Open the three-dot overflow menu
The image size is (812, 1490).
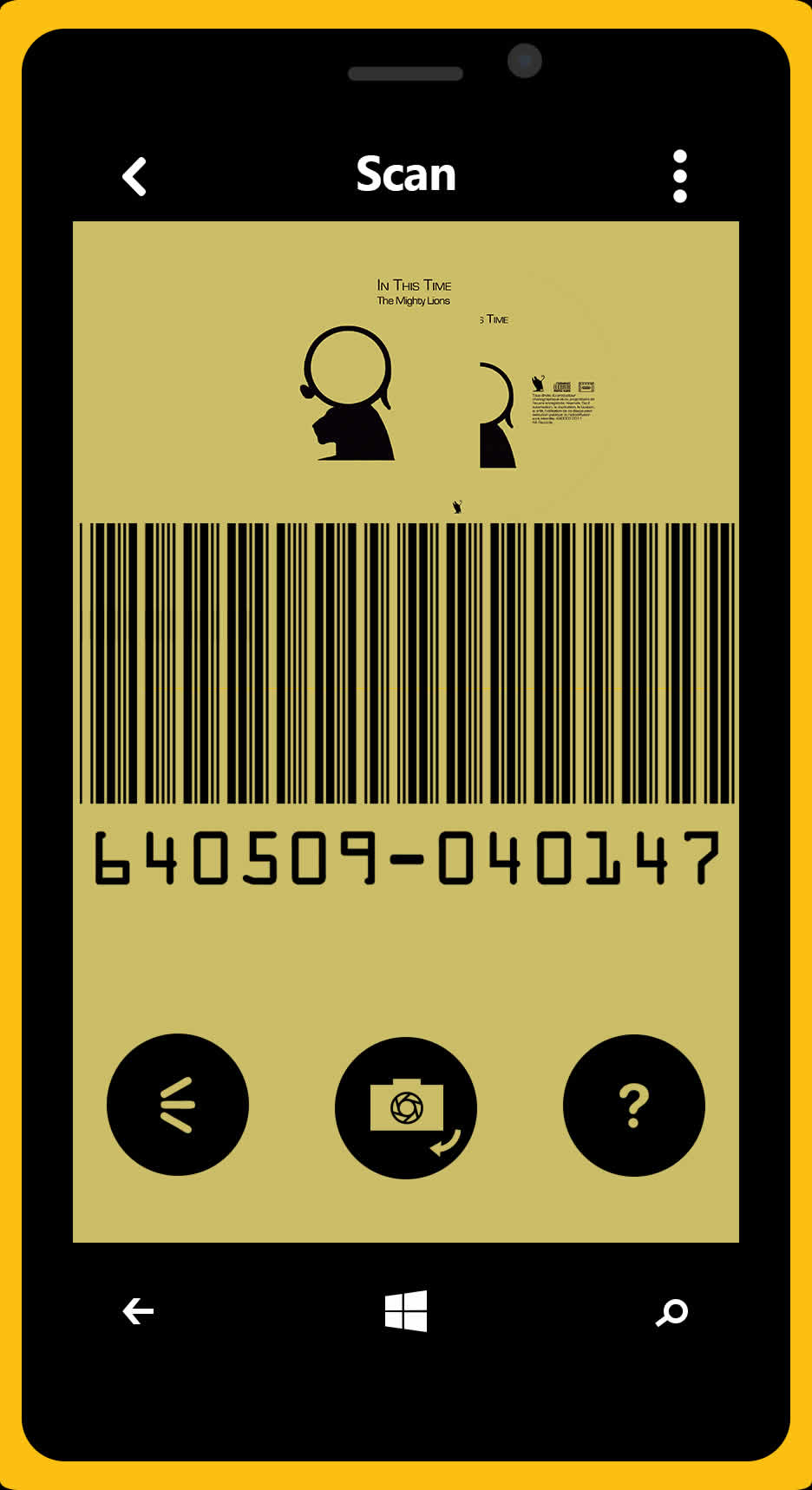click(x=679, y=176)
